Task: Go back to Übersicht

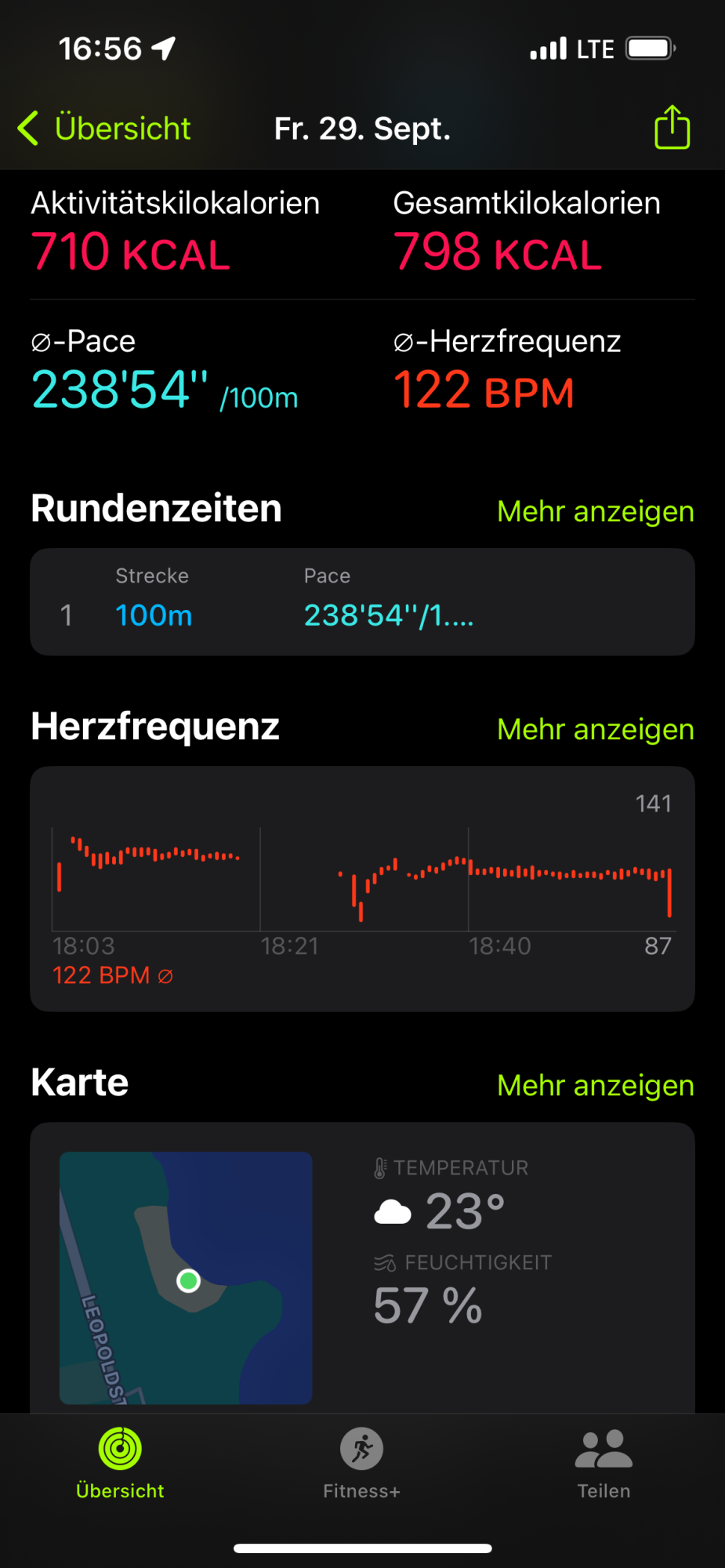Action: pyautogui.click(x=104, y=128)
